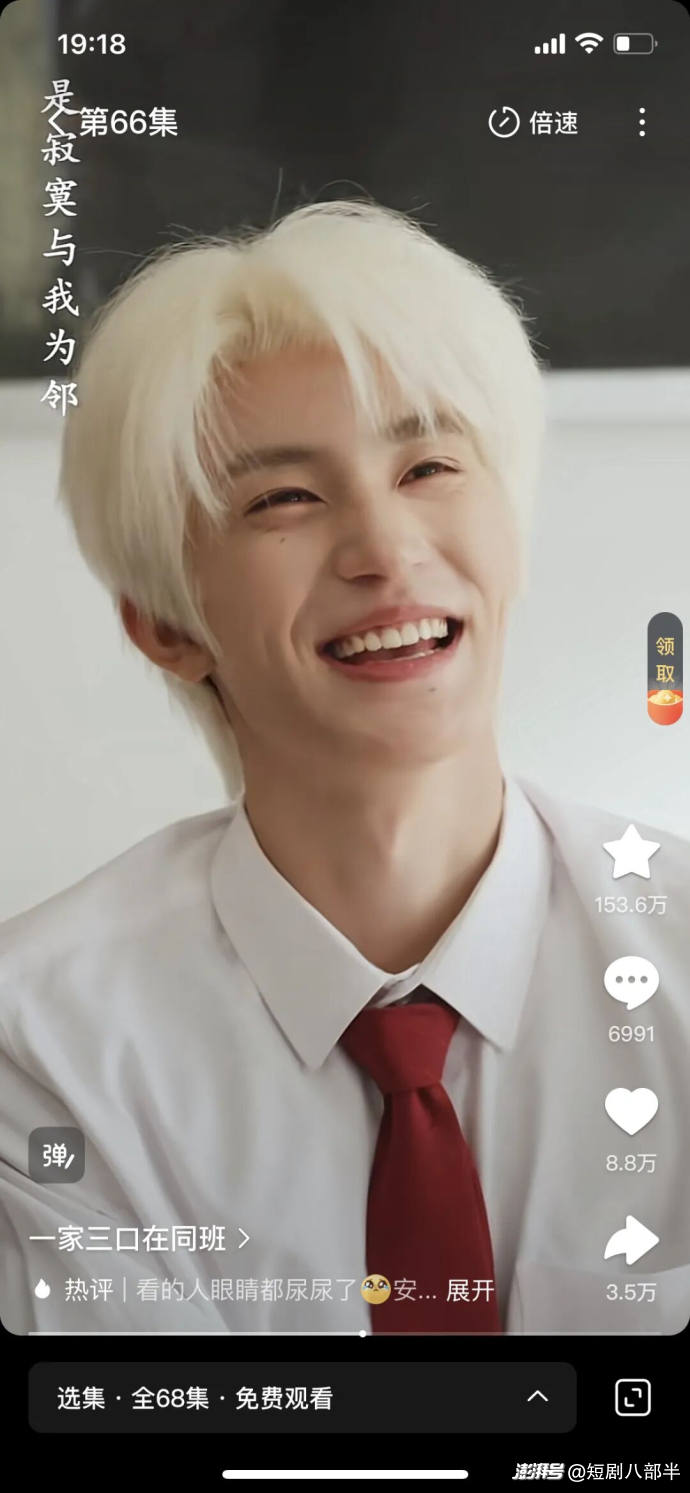The image size is (690, 1493).
Task: Expand the hot comment with 展开
Action: (470, 1290)
